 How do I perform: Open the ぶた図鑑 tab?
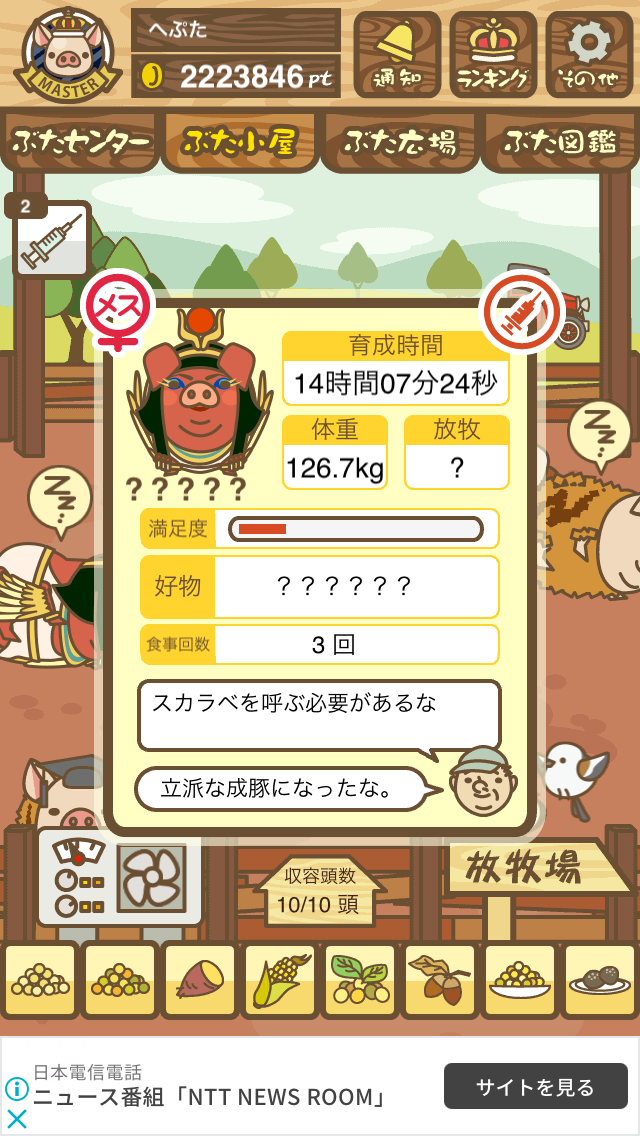point(560,143)
